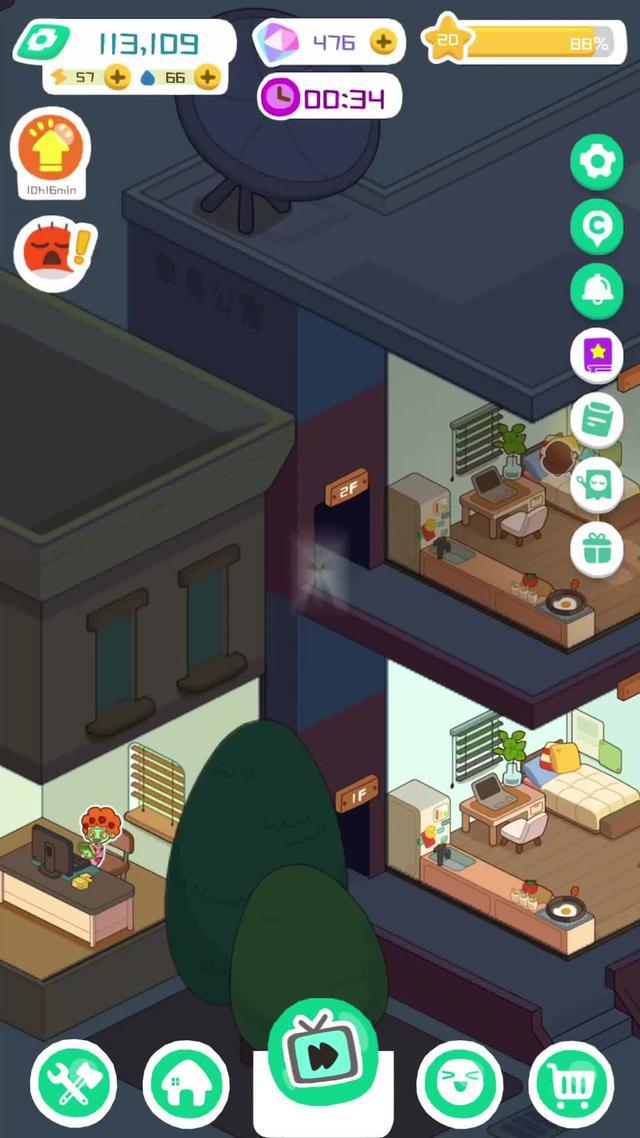Open the smiley chat message icon
Image resolution: width=640 pixels, height=1138 pixels.
(597, 485)
